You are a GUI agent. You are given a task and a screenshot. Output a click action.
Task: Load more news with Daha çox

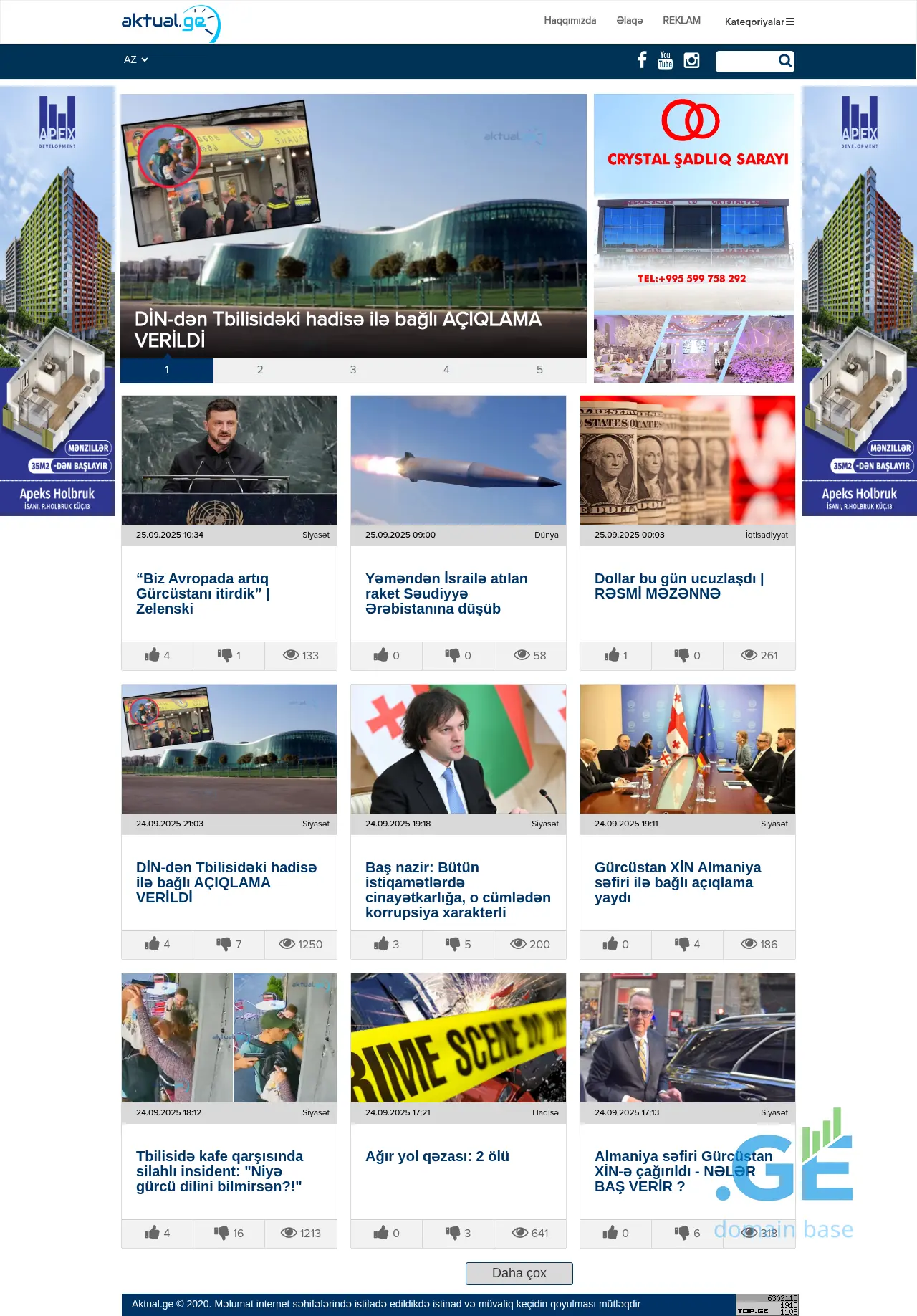[519, 1273]
